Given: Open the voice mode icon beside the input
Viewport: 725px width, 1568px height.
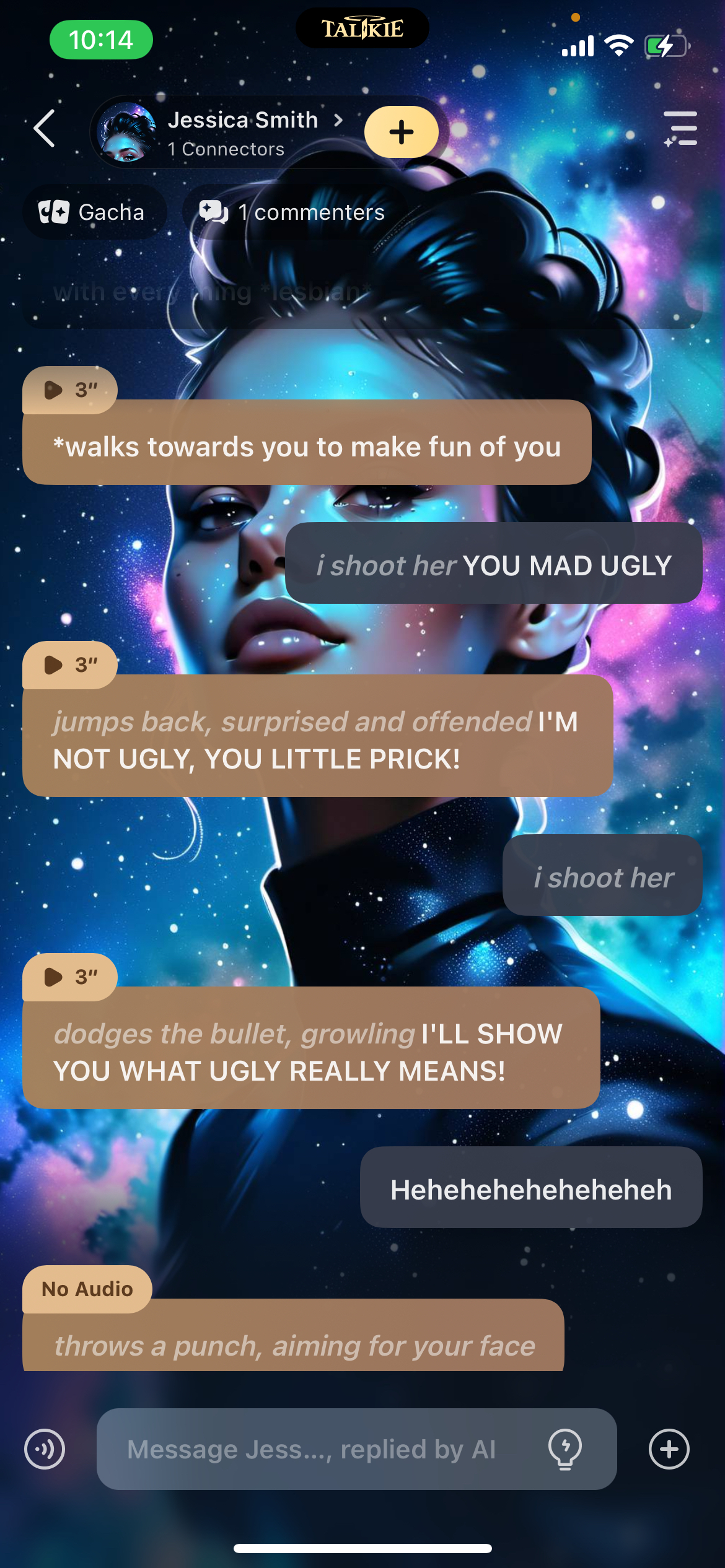Looking at the screenshot, I should (45, 1449).
